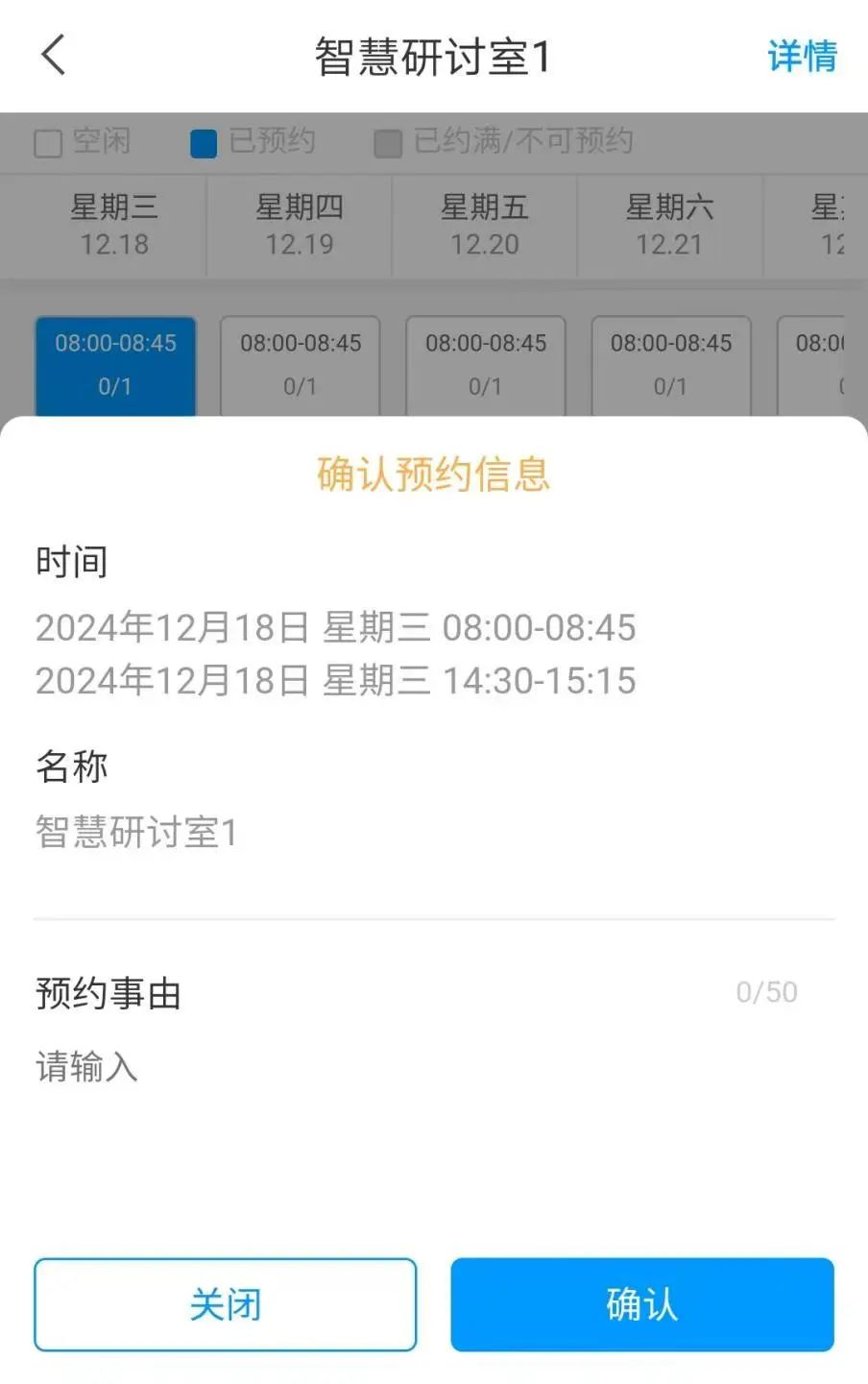Click the back arrow at top left
Screen dimensions: 868x1384
(x=53, y=56)
